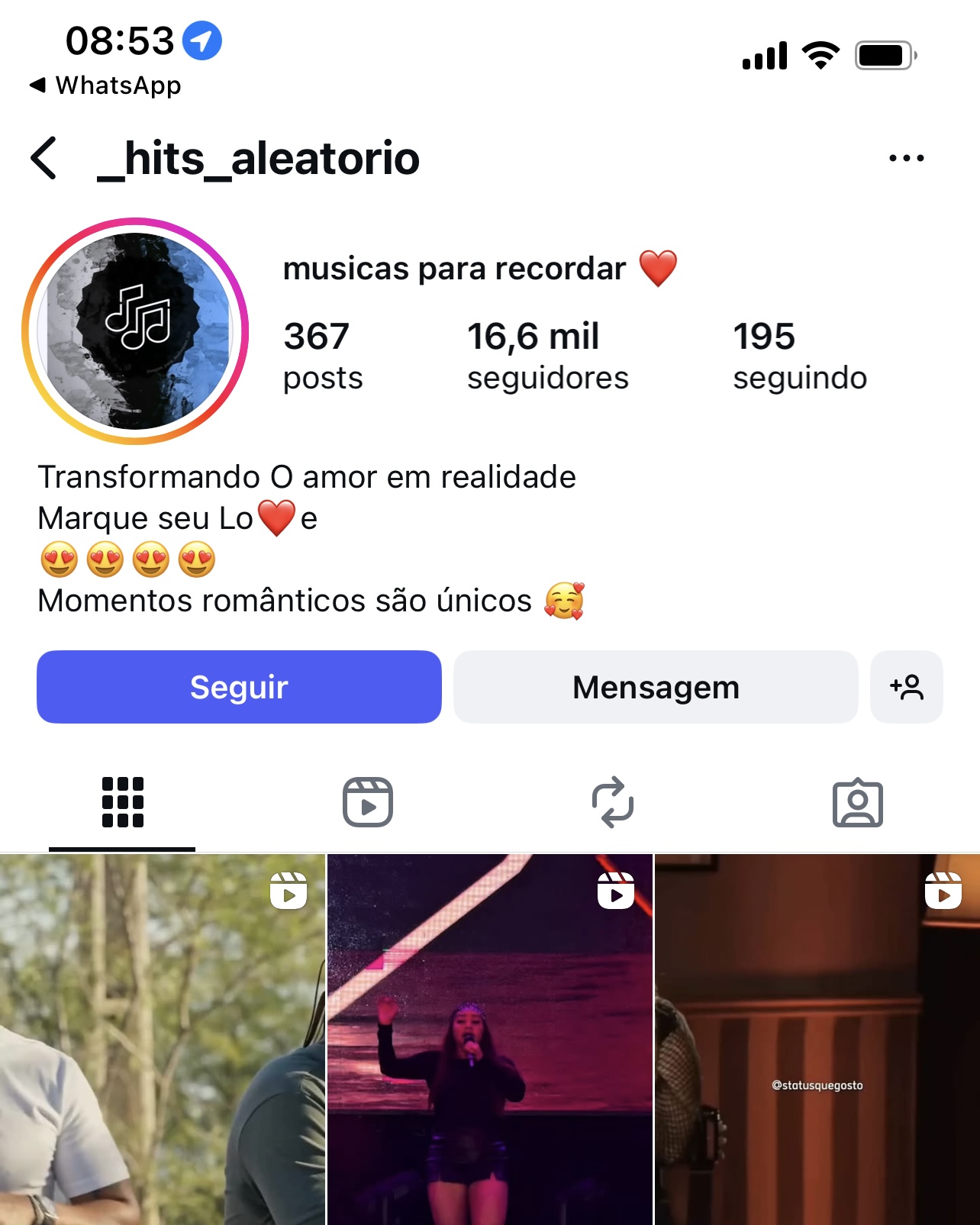Switch to the tagged photos tab
The height and width of the screenshot is (1225, 980).
tap(857, 802)
